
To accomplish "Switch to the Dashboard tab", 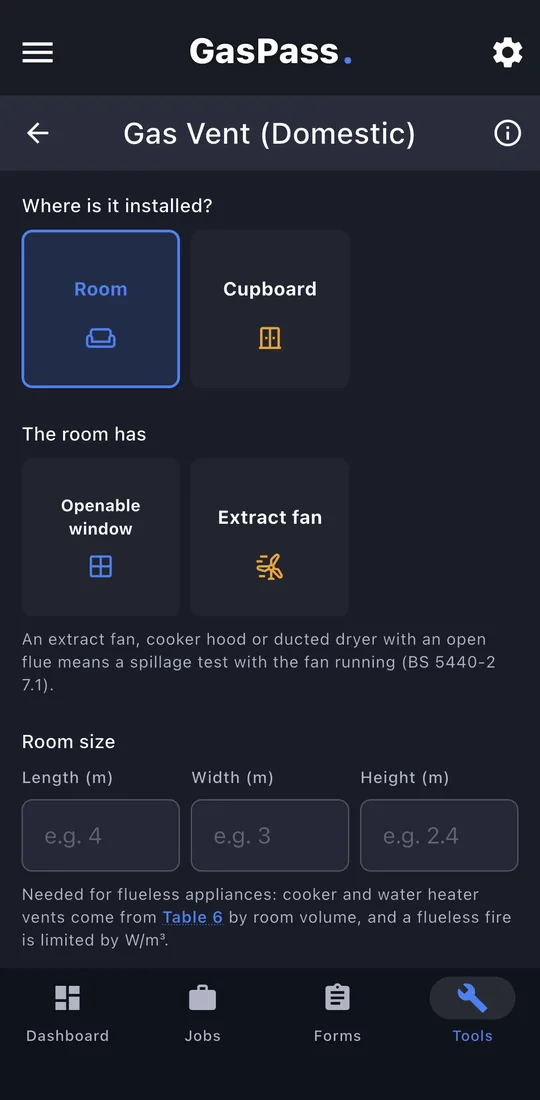I will (x=67, y=1012).
